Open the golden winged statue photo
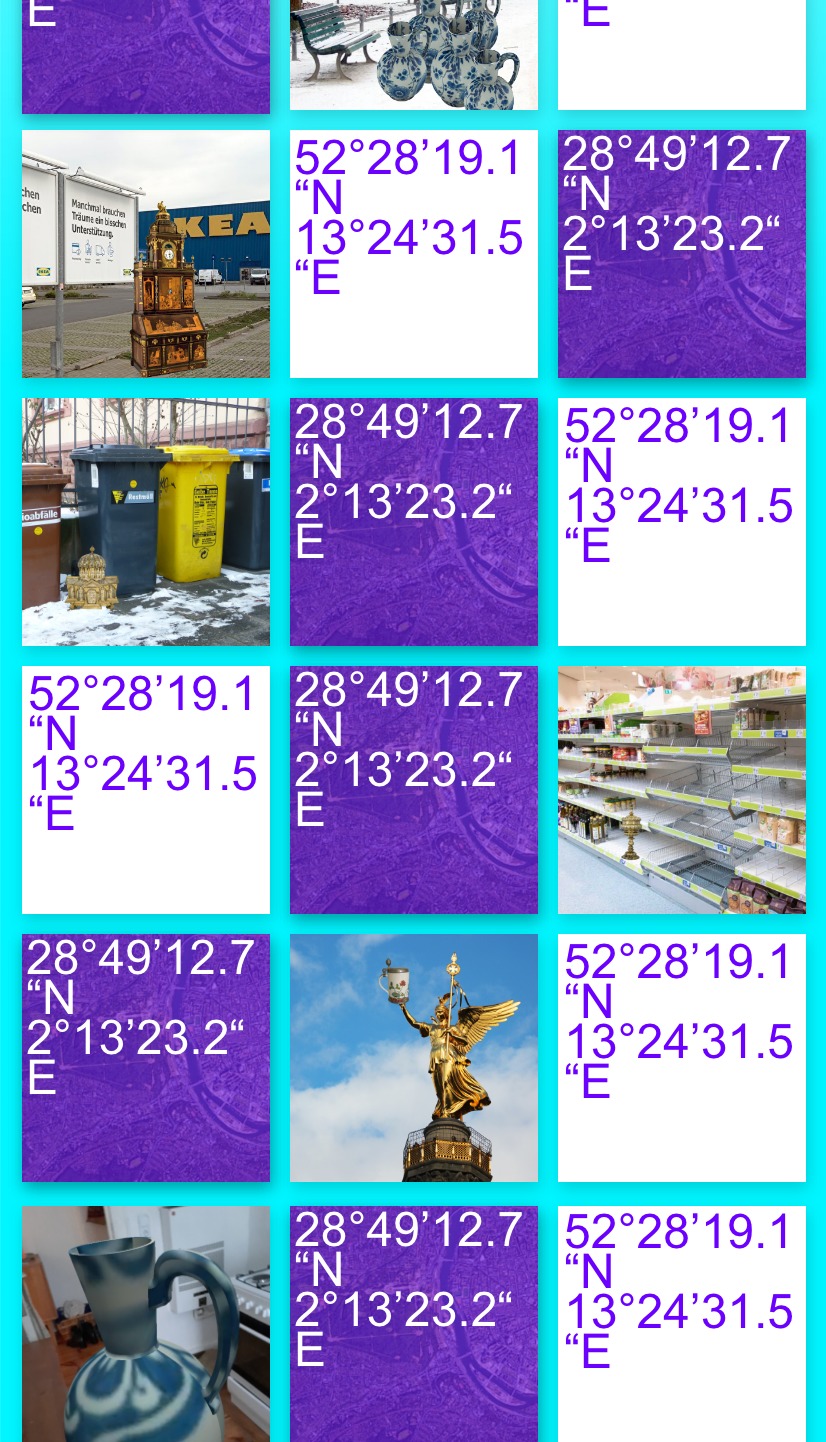The height and width of the screenshot is (1442, 826). click(414, 1058)
